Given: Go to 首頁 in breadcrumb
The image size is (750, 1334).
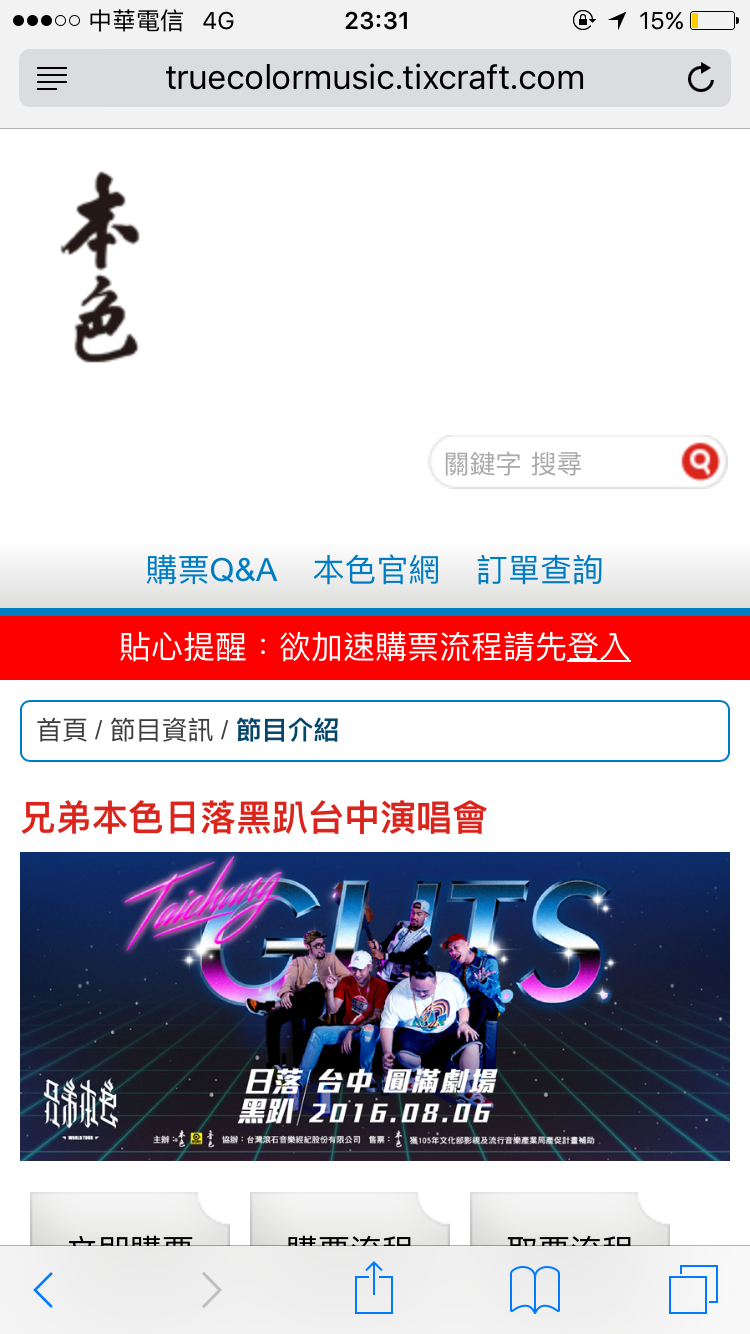Looking at the screenshot, I should tap(62, 731).
